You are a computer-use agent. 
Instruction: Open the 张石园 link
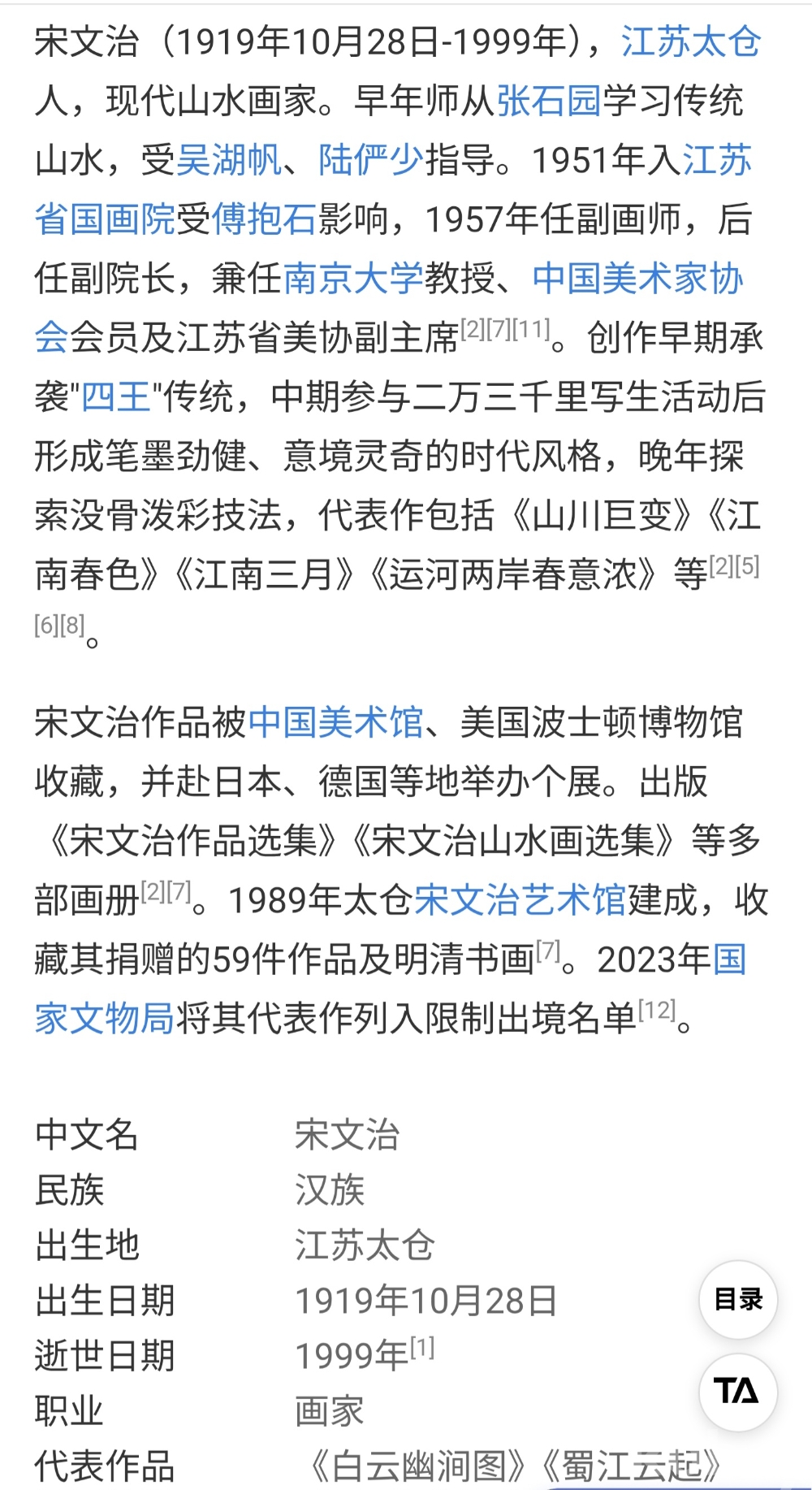pos(549,102)
